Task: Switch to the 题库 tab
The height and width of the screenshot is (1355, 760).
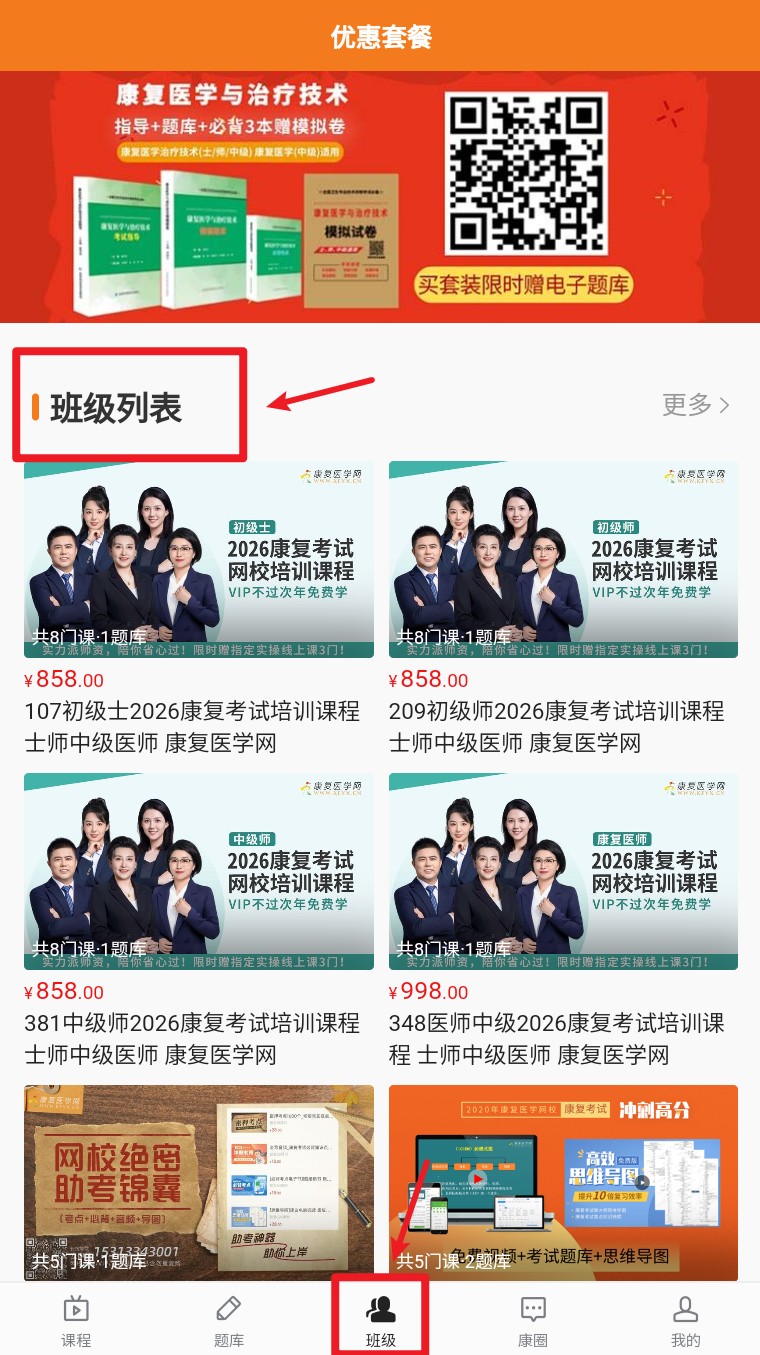Action: [229, 1320]
